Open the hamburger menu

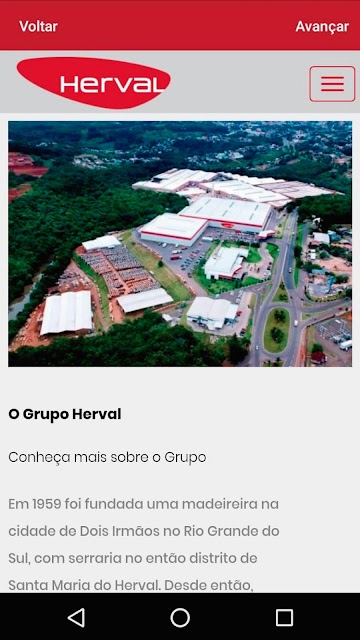click(x=332, y=84)
